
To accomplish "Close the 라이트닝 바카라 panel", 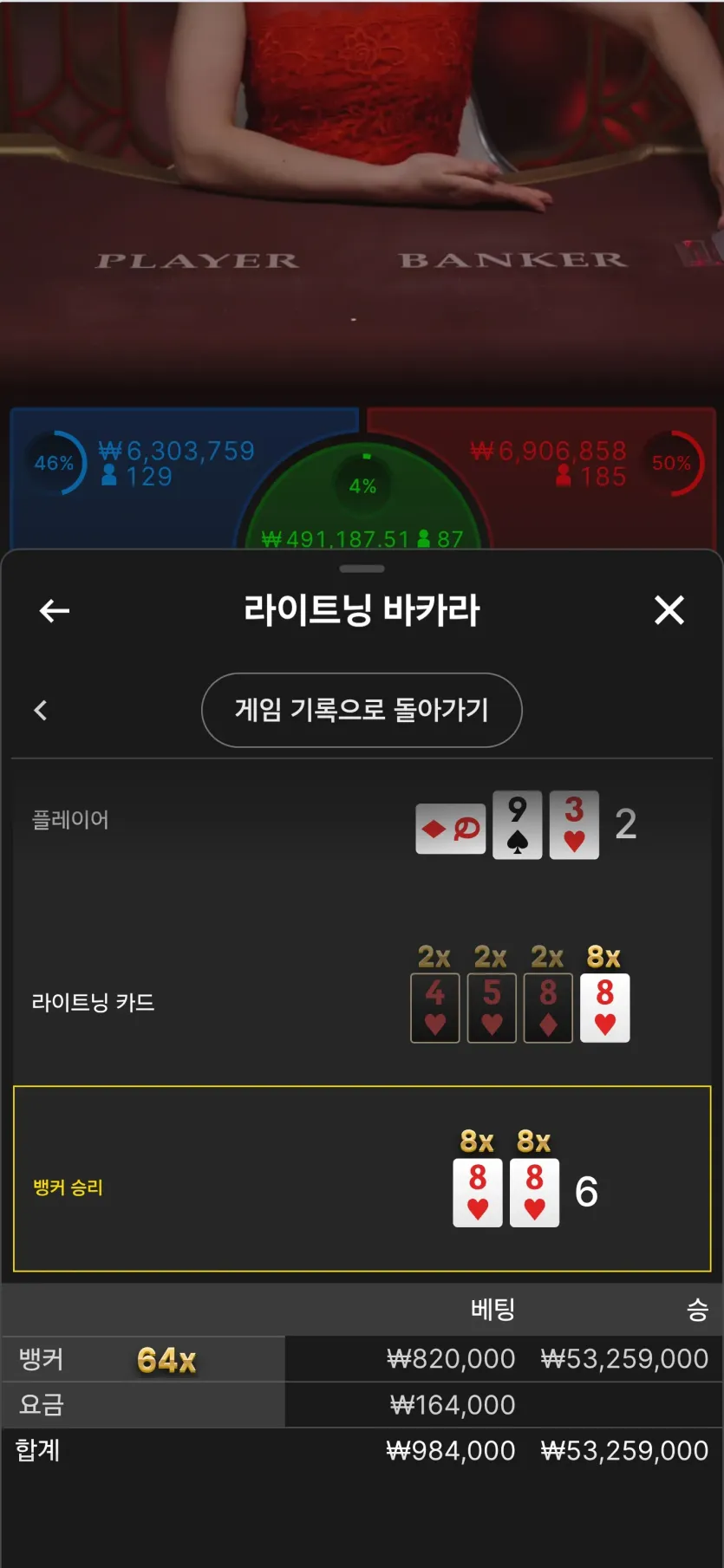I will 669,610.
